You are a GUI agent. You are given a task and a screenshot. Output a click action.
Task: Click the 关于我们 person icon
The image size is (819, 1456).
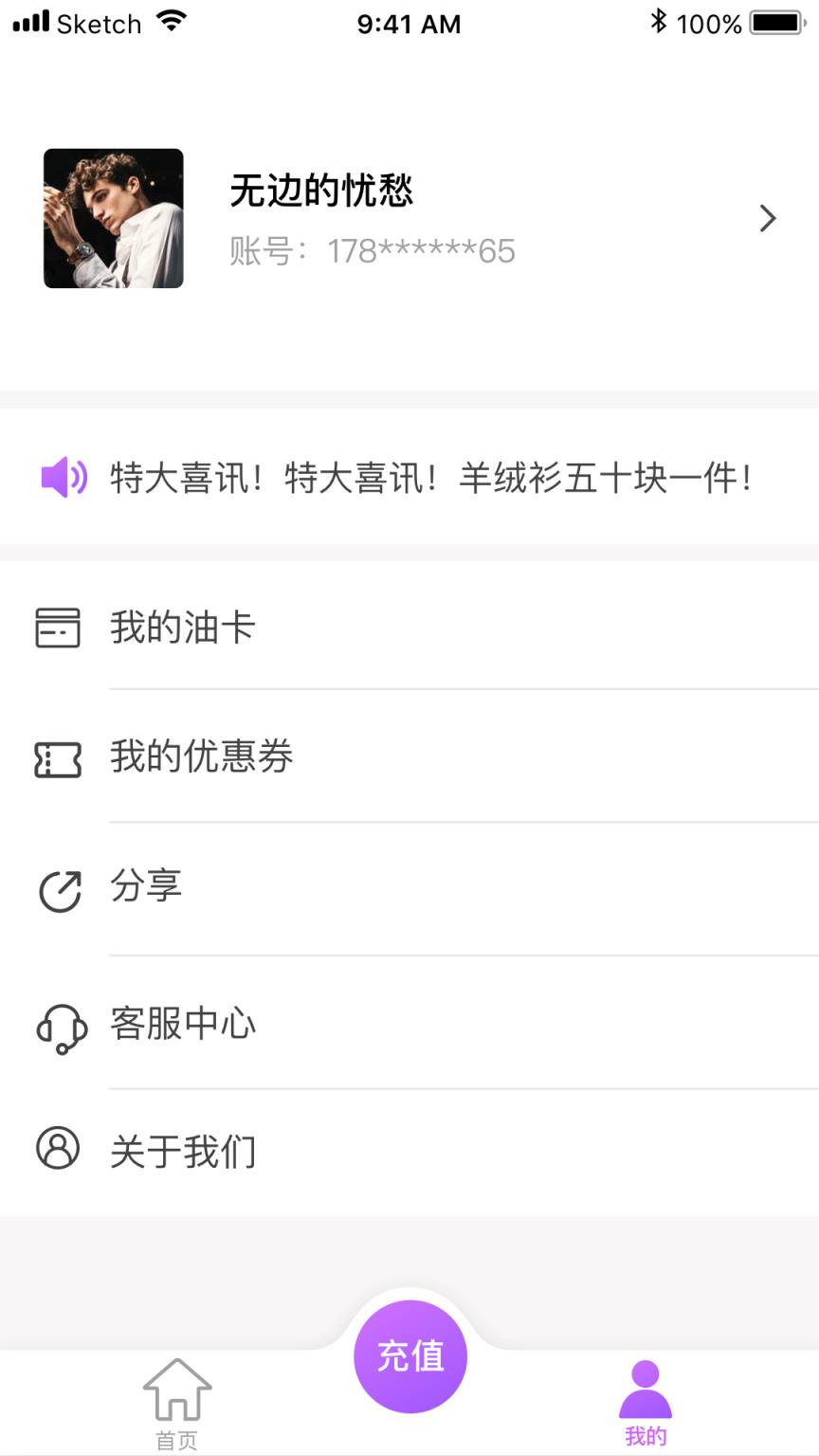[58, 1151]
